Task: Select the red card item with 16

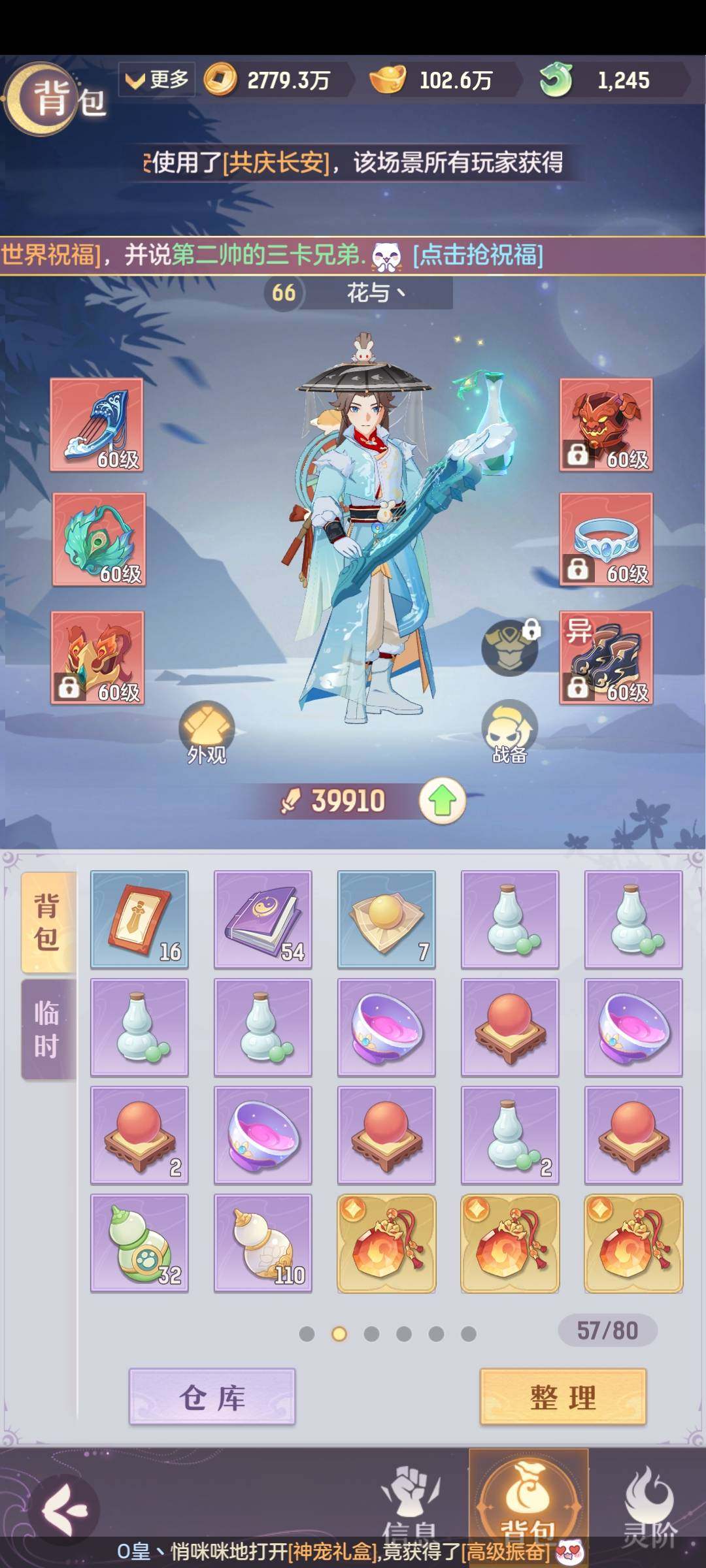Action: [139, 919]
